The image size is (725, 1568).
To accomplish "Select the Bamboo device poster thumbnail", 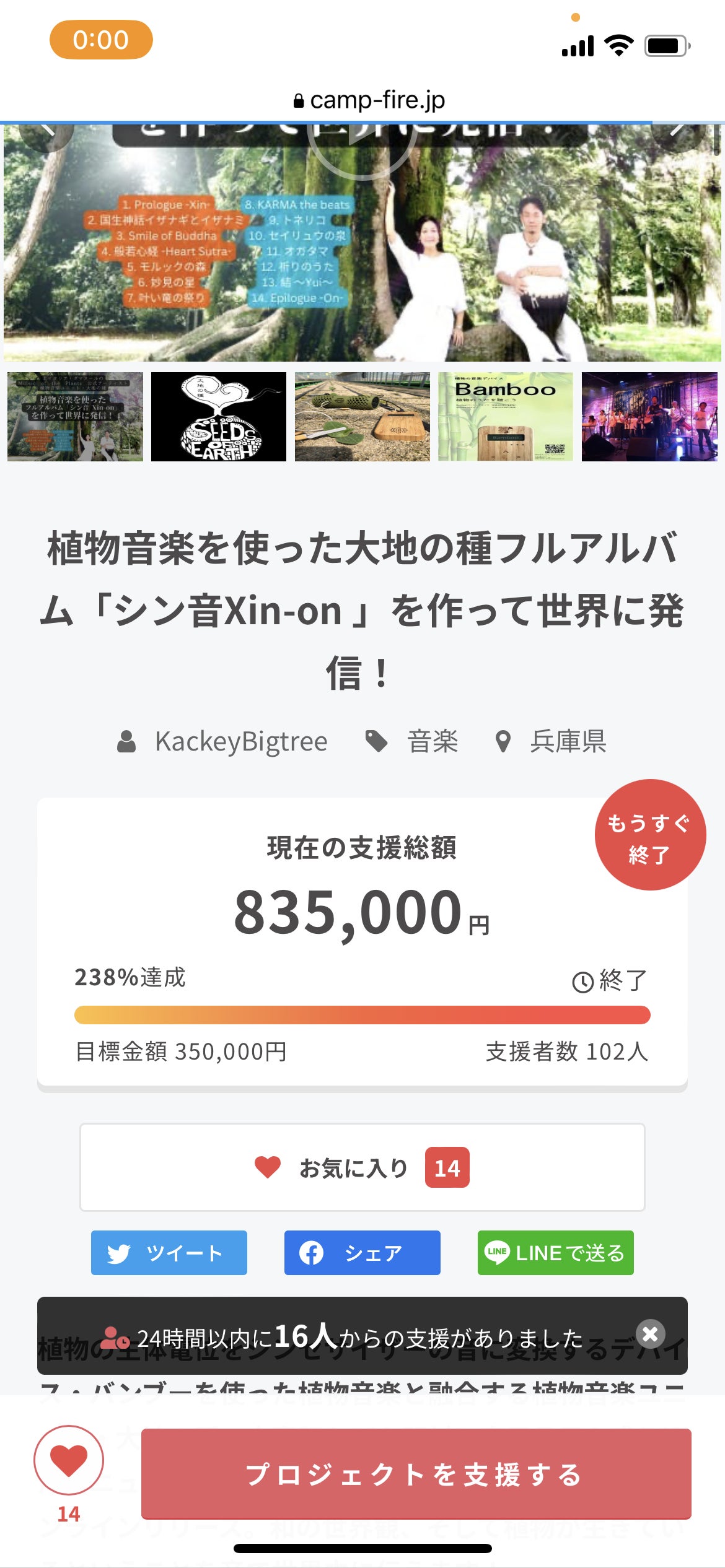I will 506,417.
